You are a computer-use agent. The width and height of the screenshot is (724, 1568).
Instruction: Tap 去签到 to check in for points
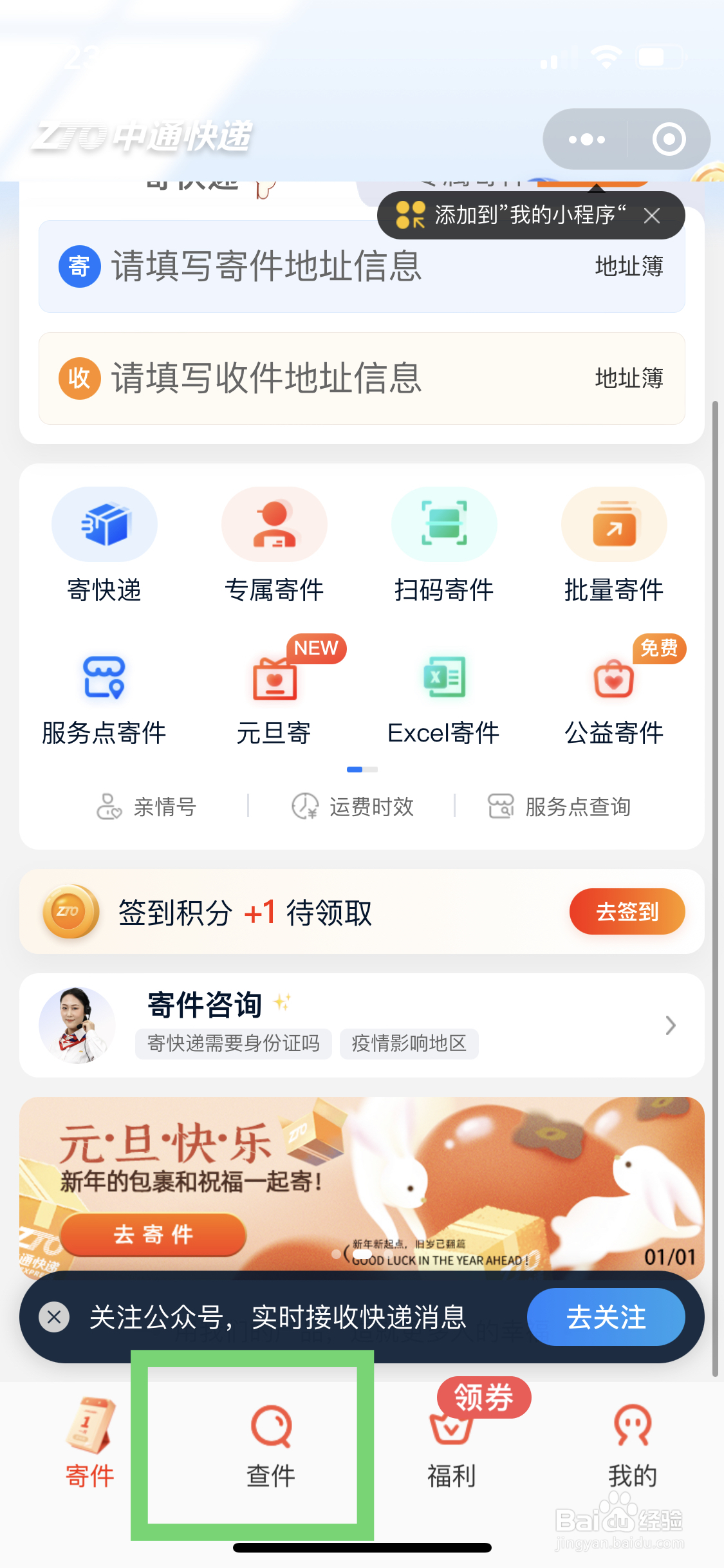pyautogui.click(x=626, y=911)
